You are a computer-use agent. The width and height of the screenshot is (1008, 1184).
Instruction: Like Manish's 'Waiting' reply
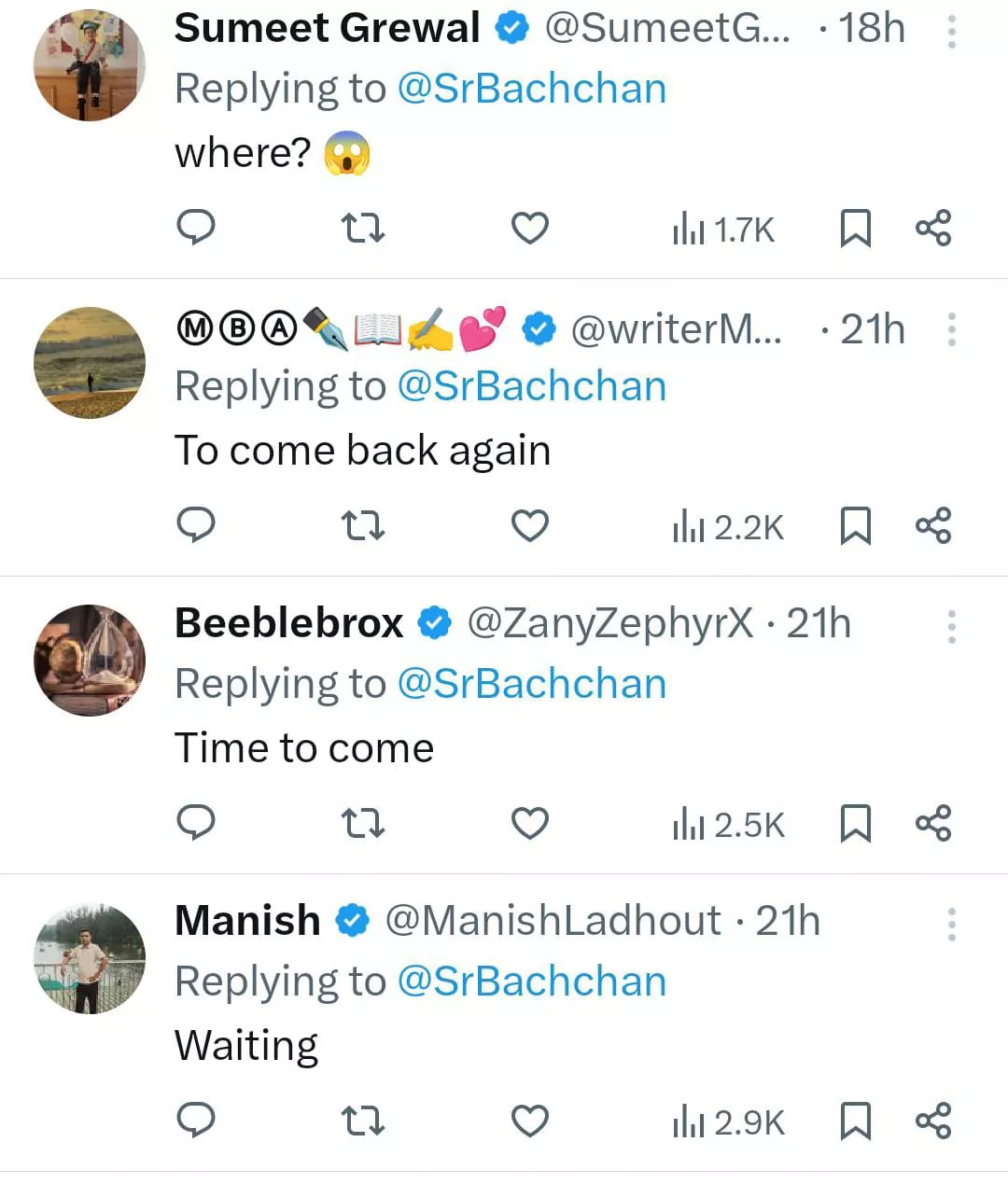point(529,1121)
